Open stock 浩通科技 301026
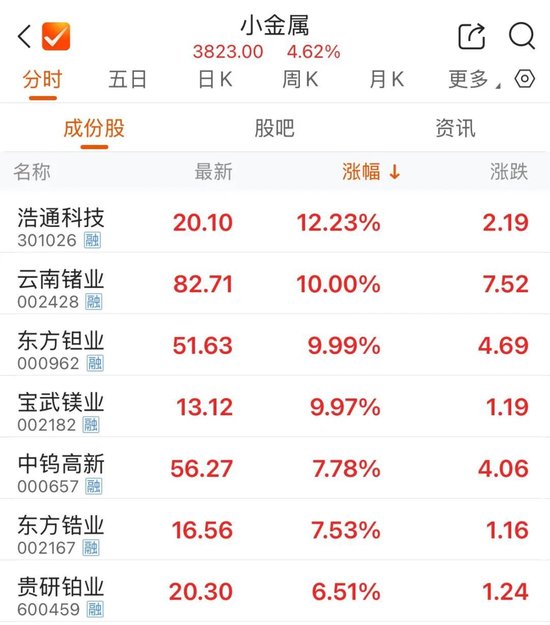This screenshot has width=550, height=625. tap(275, 222)
